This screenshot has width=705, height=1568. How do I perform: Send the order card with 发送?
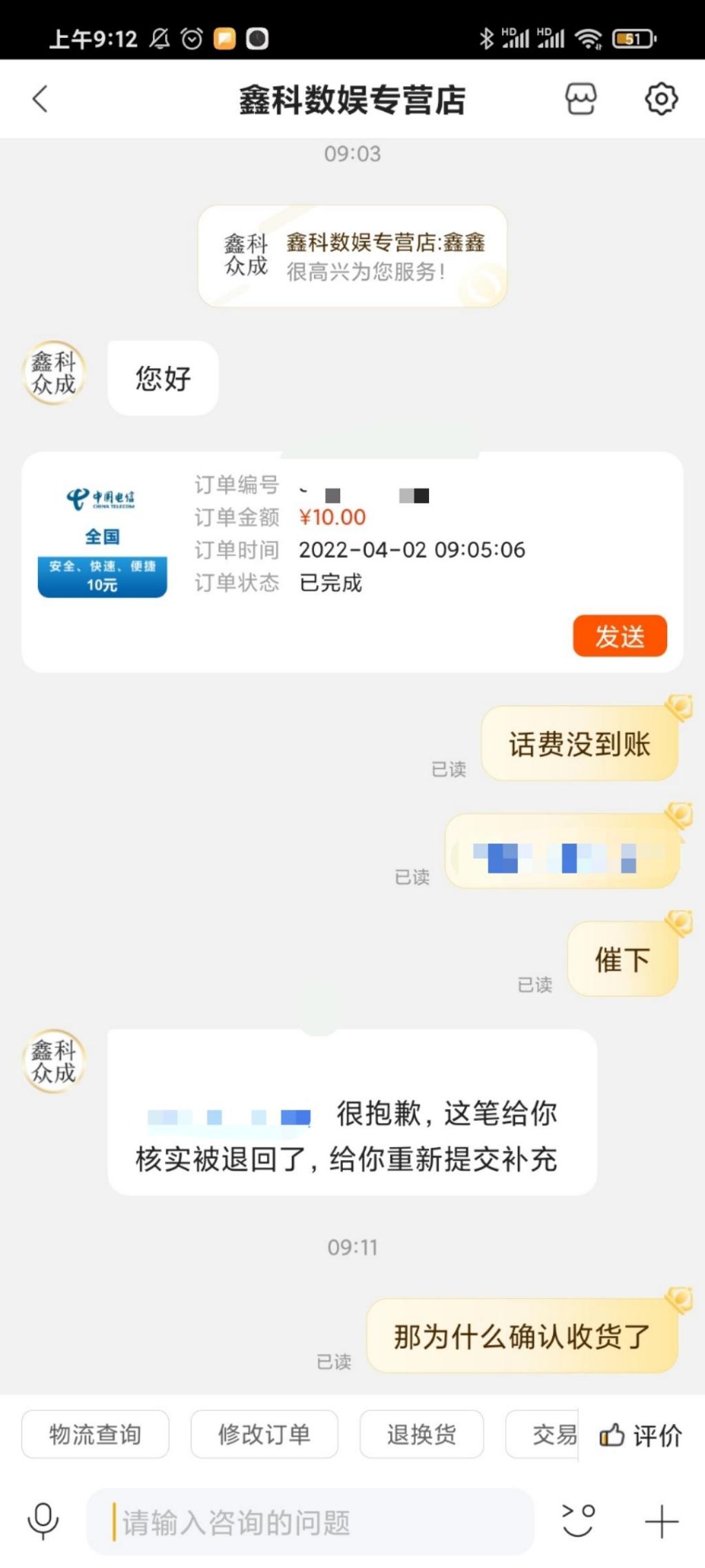coord(620,636)
